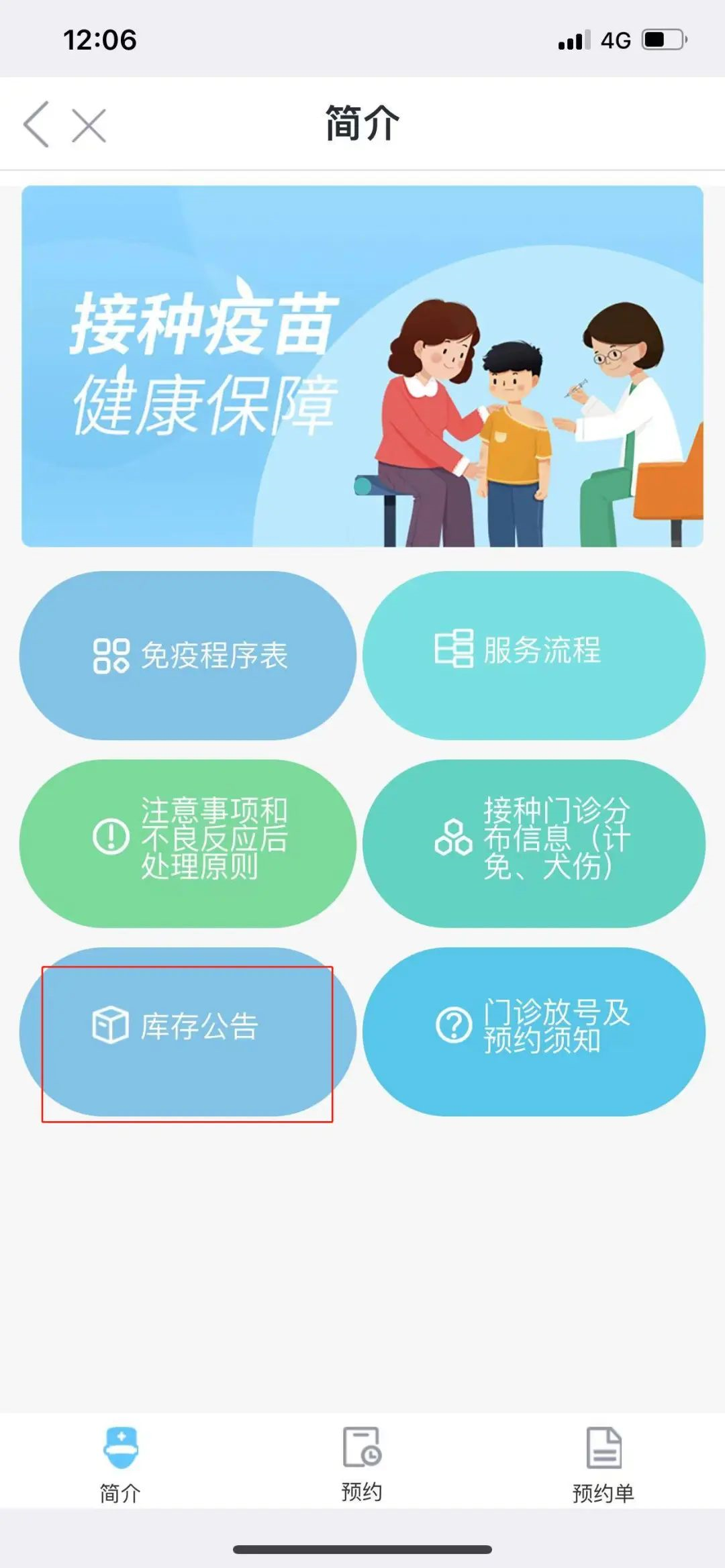Image resolution: width=725 pixels, height=1568 pixels.
Task: Close the page with the X icon
Action: point(89,125)
